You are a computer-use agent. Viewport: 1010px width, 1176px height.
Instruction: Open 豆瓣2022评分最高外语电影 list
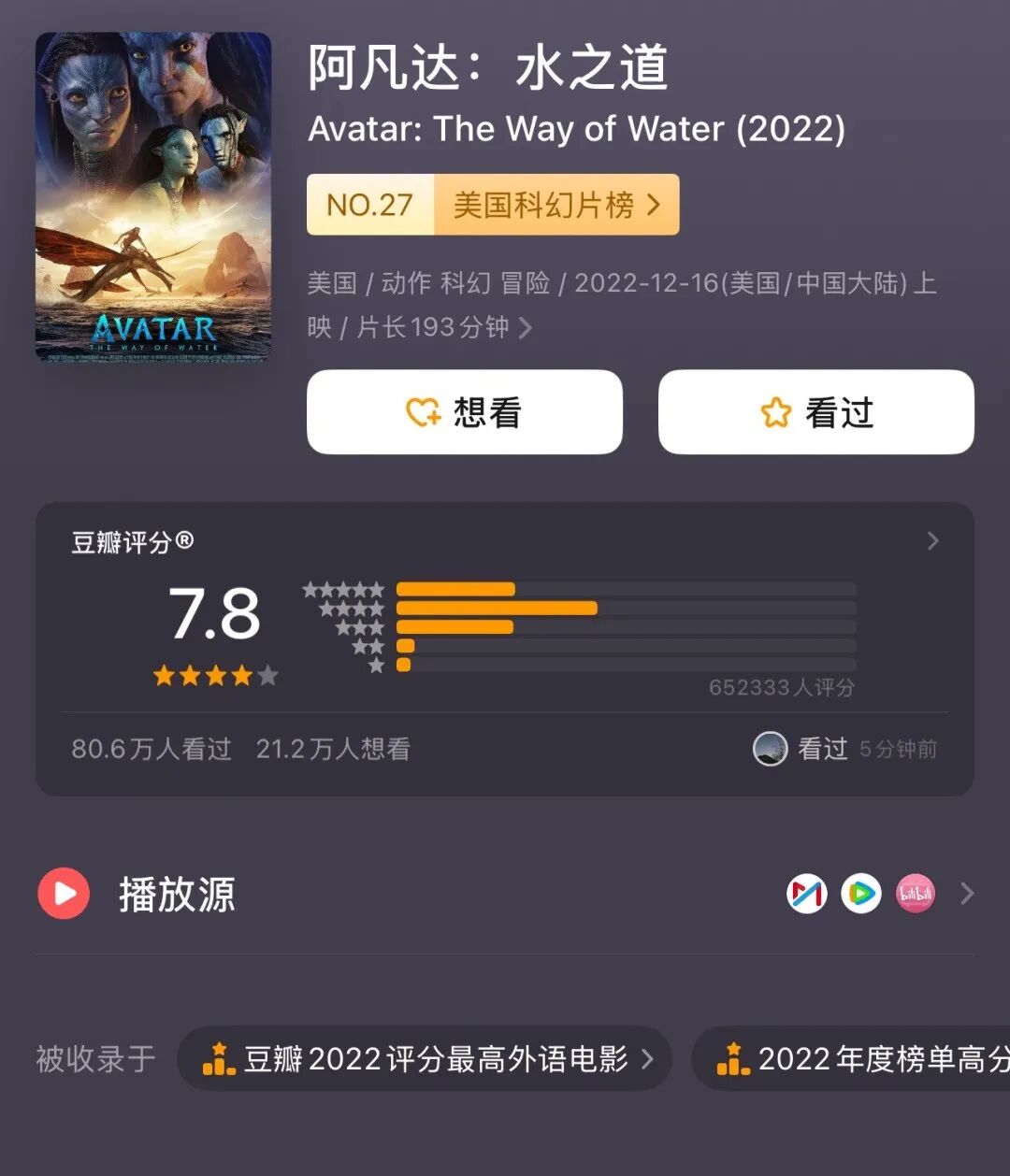point(425,1059)
